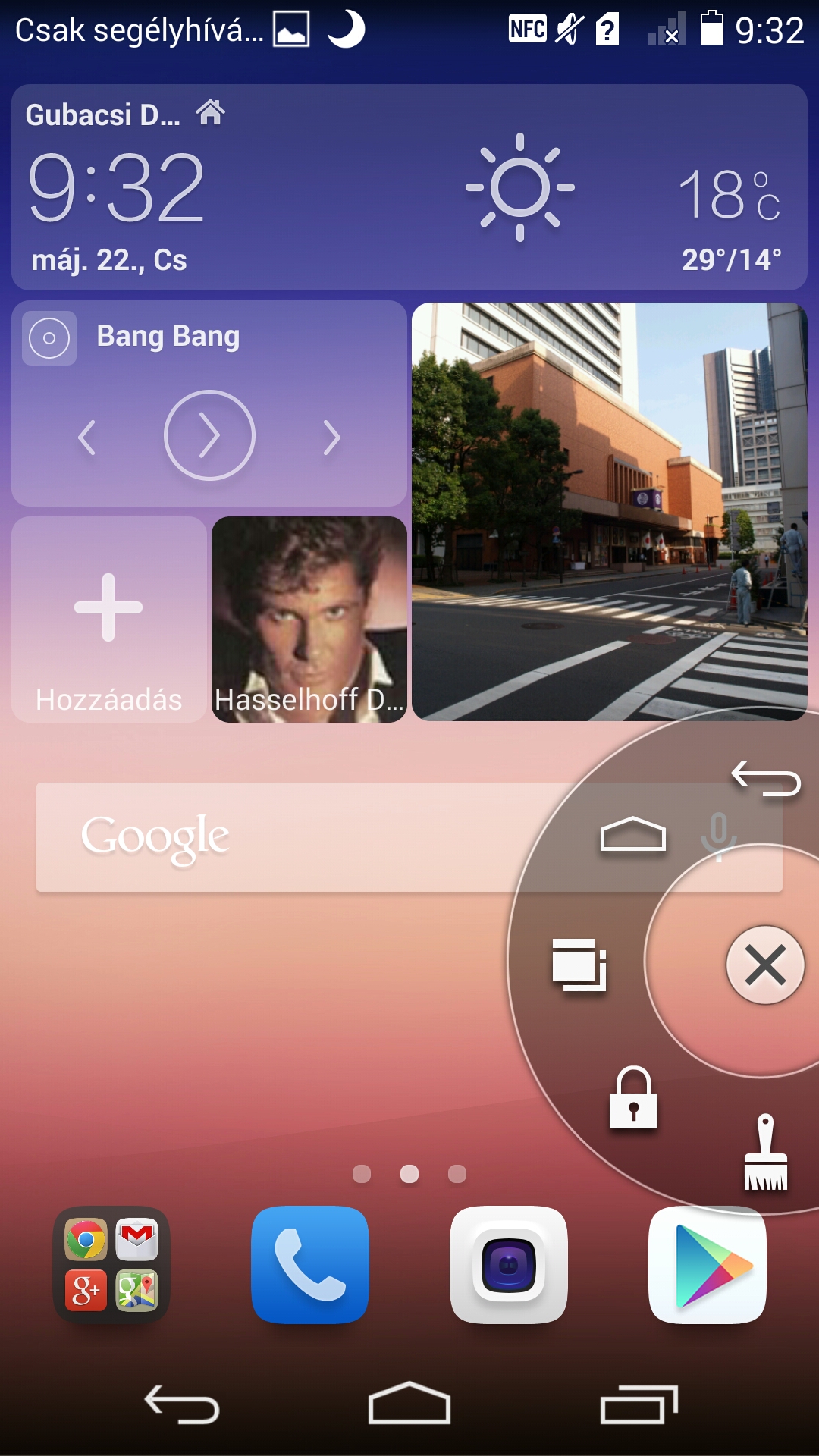Tap the floating menu's home icon
The height and width of the screenshot is (1456, 819).
coord(633,834)
